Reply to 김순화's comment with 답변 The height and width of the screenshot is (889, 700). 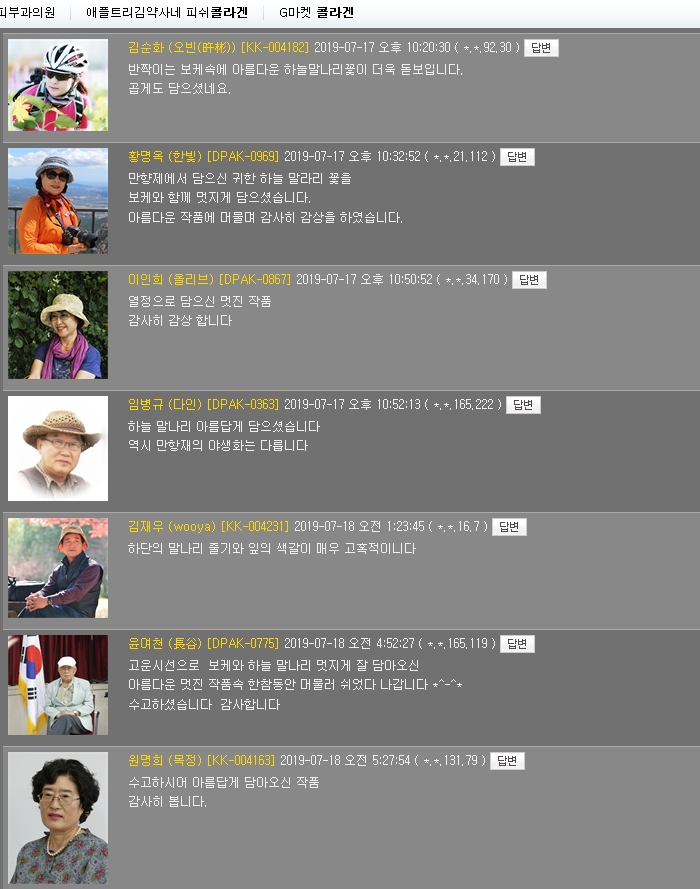tap(541, 48)
